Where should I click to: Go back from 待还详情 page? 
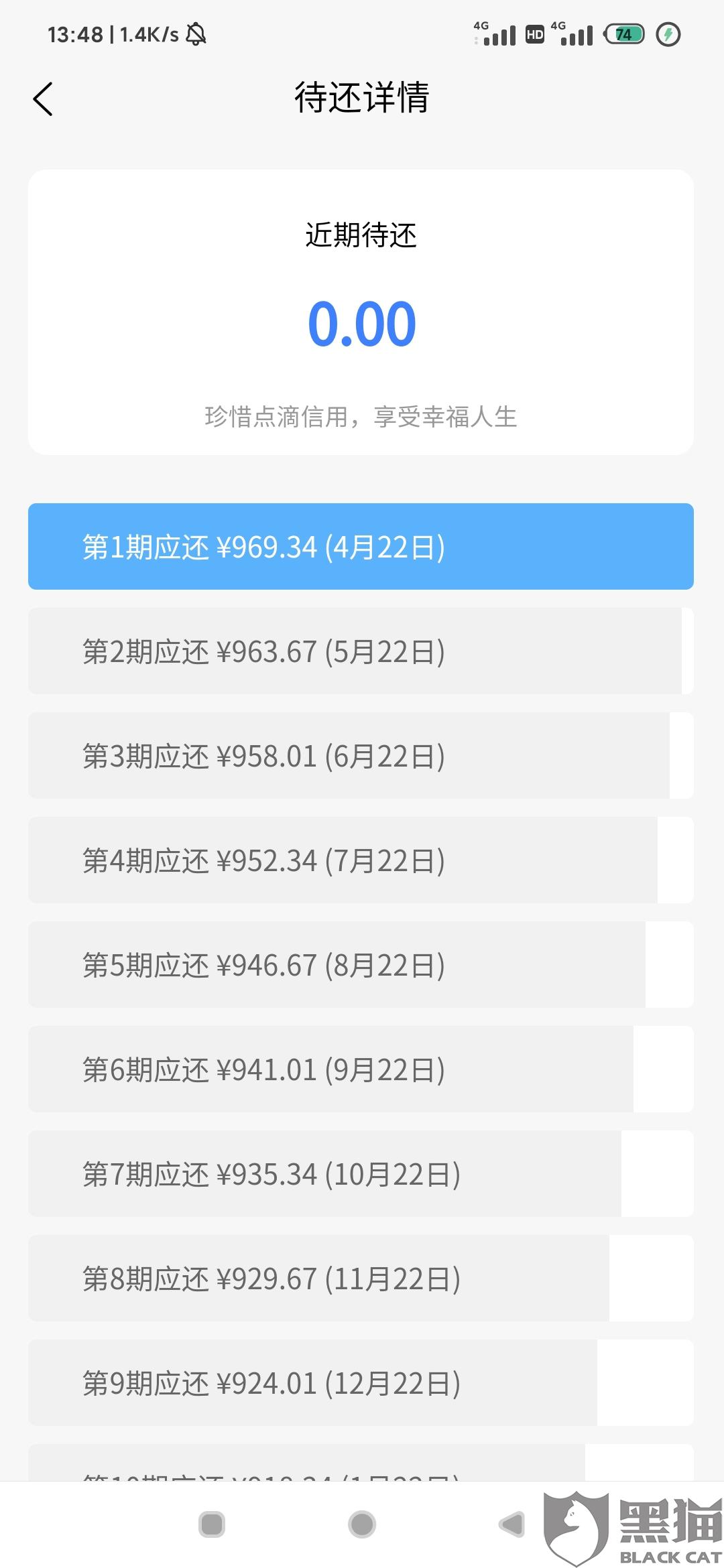(43, 99)
